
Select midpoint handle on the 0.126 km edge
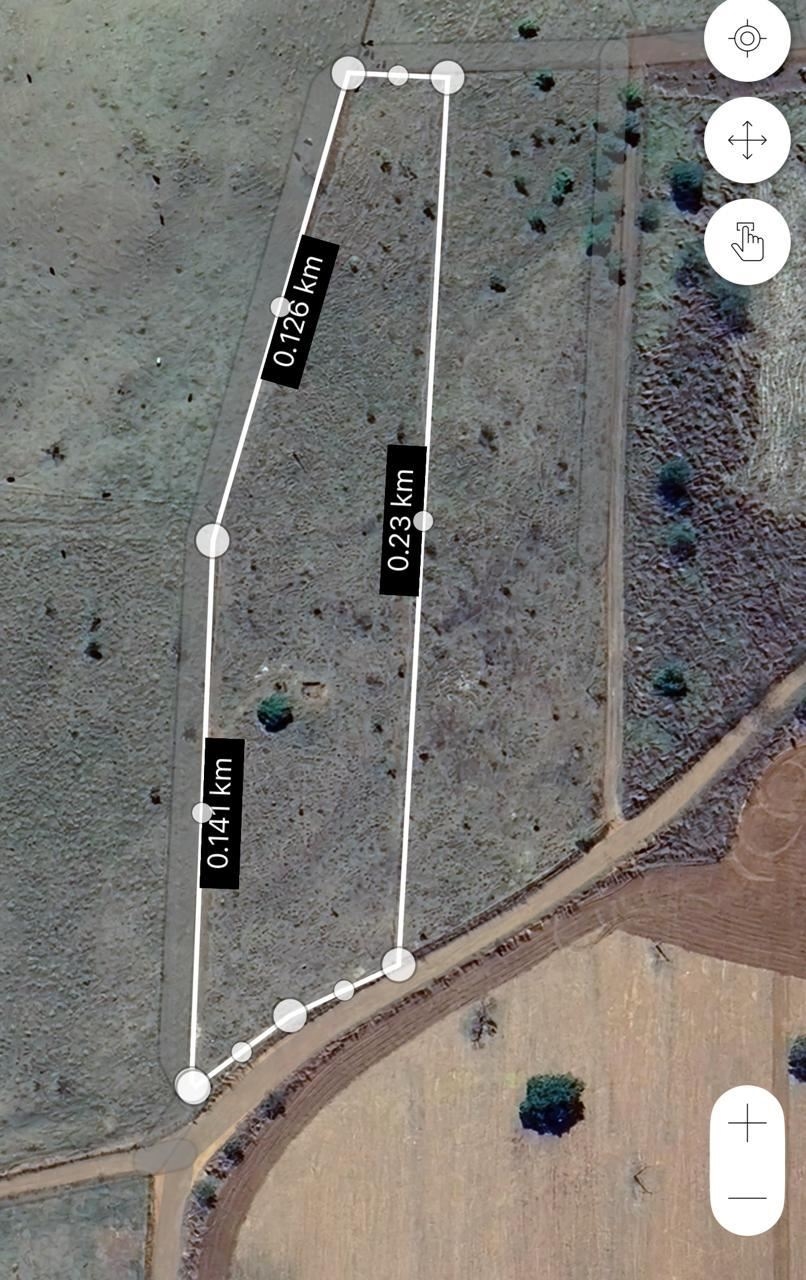click(281, 307)
